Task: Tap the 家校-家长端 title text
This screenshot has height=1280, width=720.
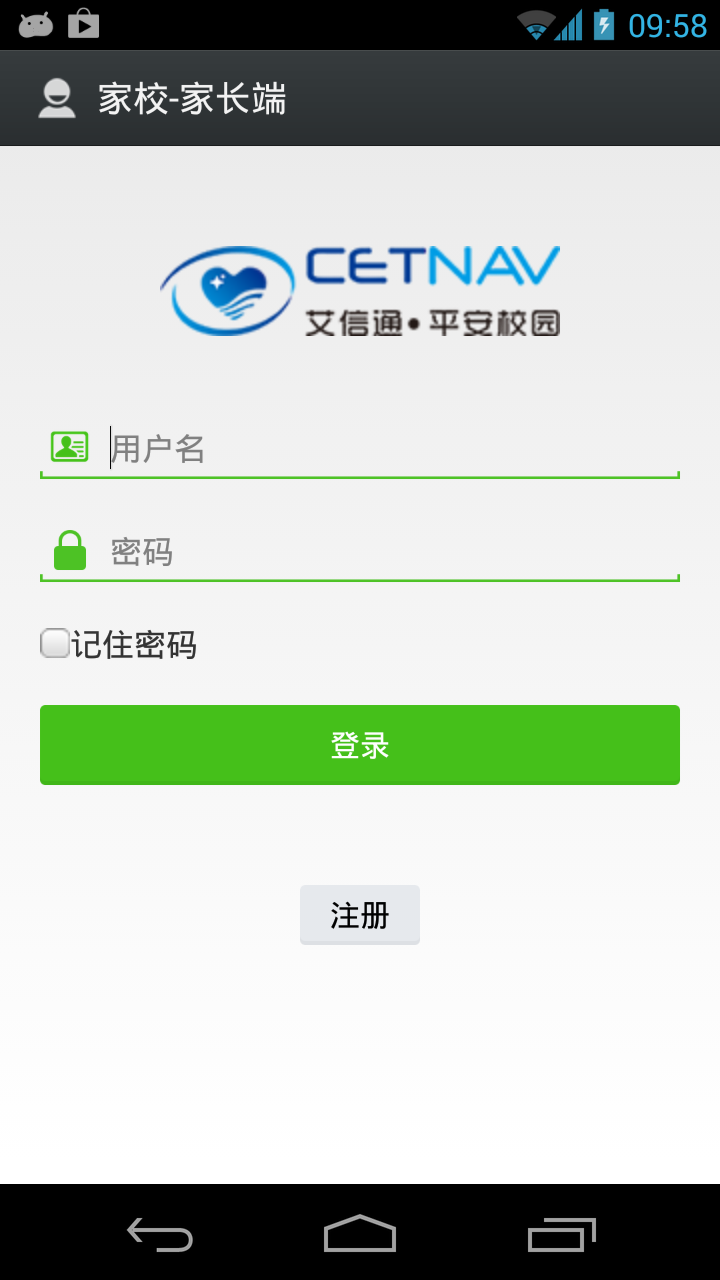Action: [x=191, y=98]
